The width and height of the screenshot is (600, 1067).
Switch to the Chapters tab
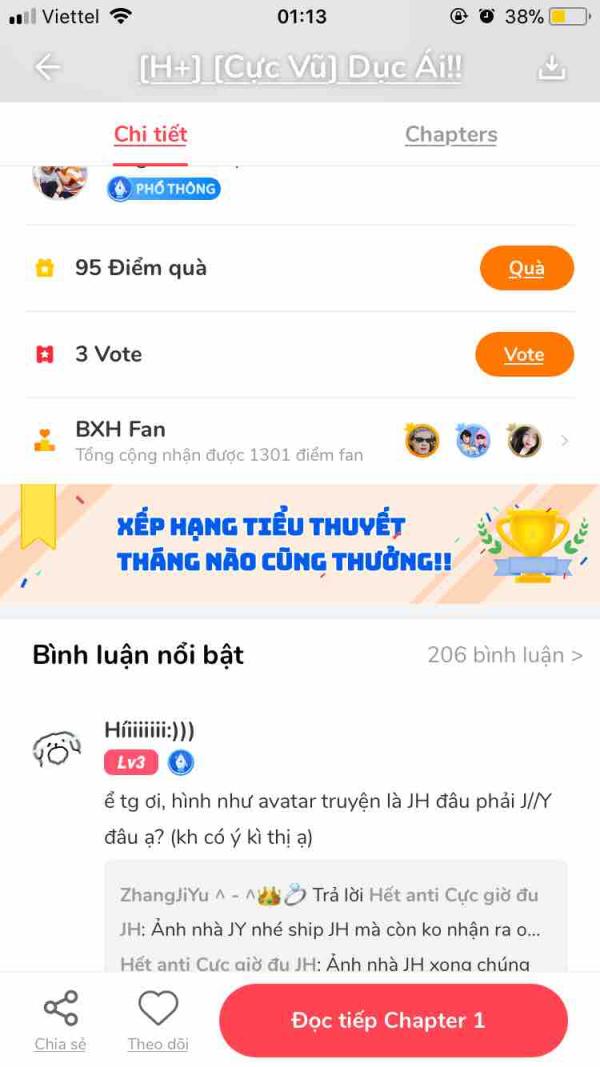point(451,134)
